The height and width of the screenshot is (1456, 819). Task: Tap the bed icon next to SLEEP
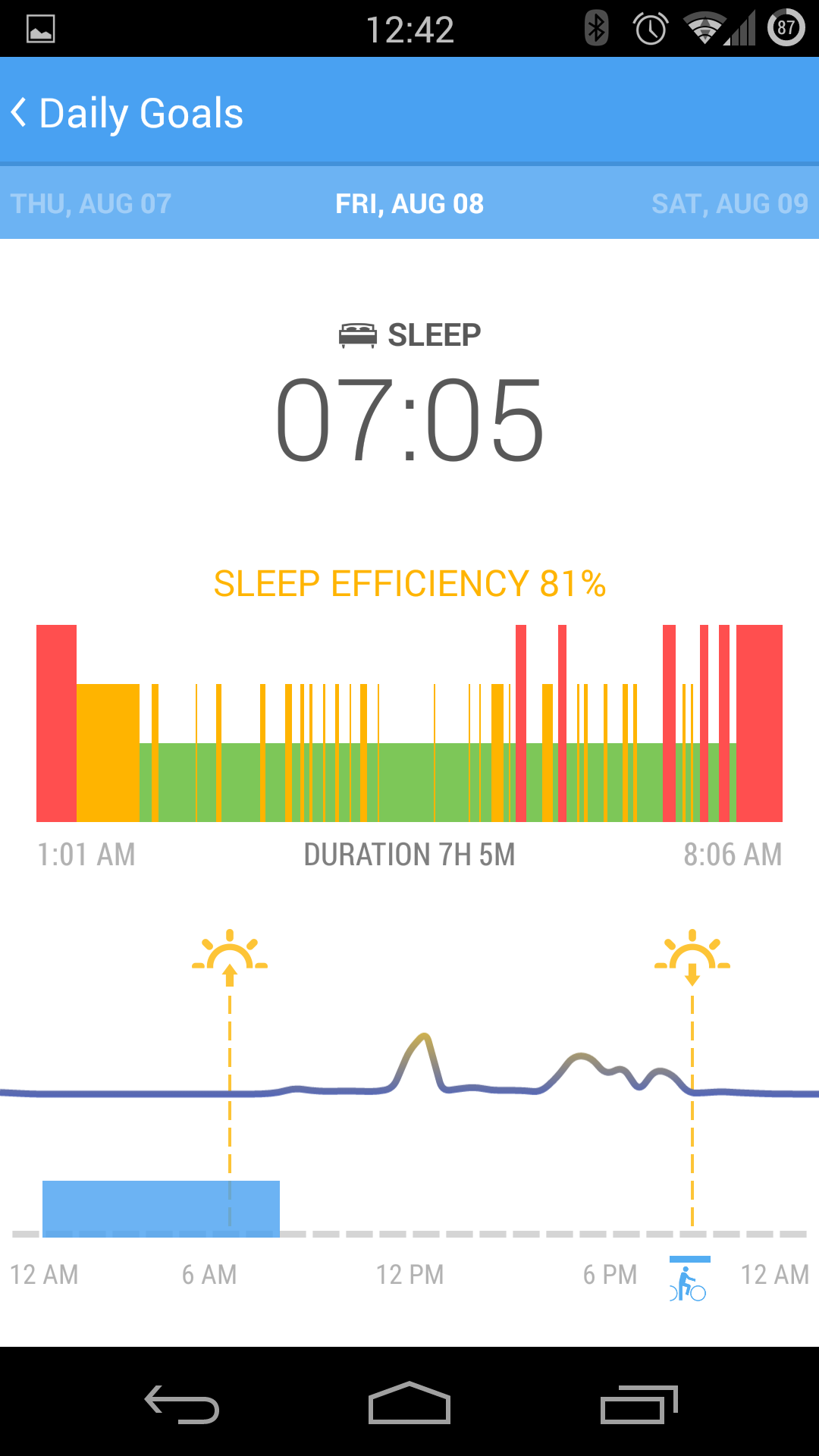pyautogui.click(x=357, y=333)
